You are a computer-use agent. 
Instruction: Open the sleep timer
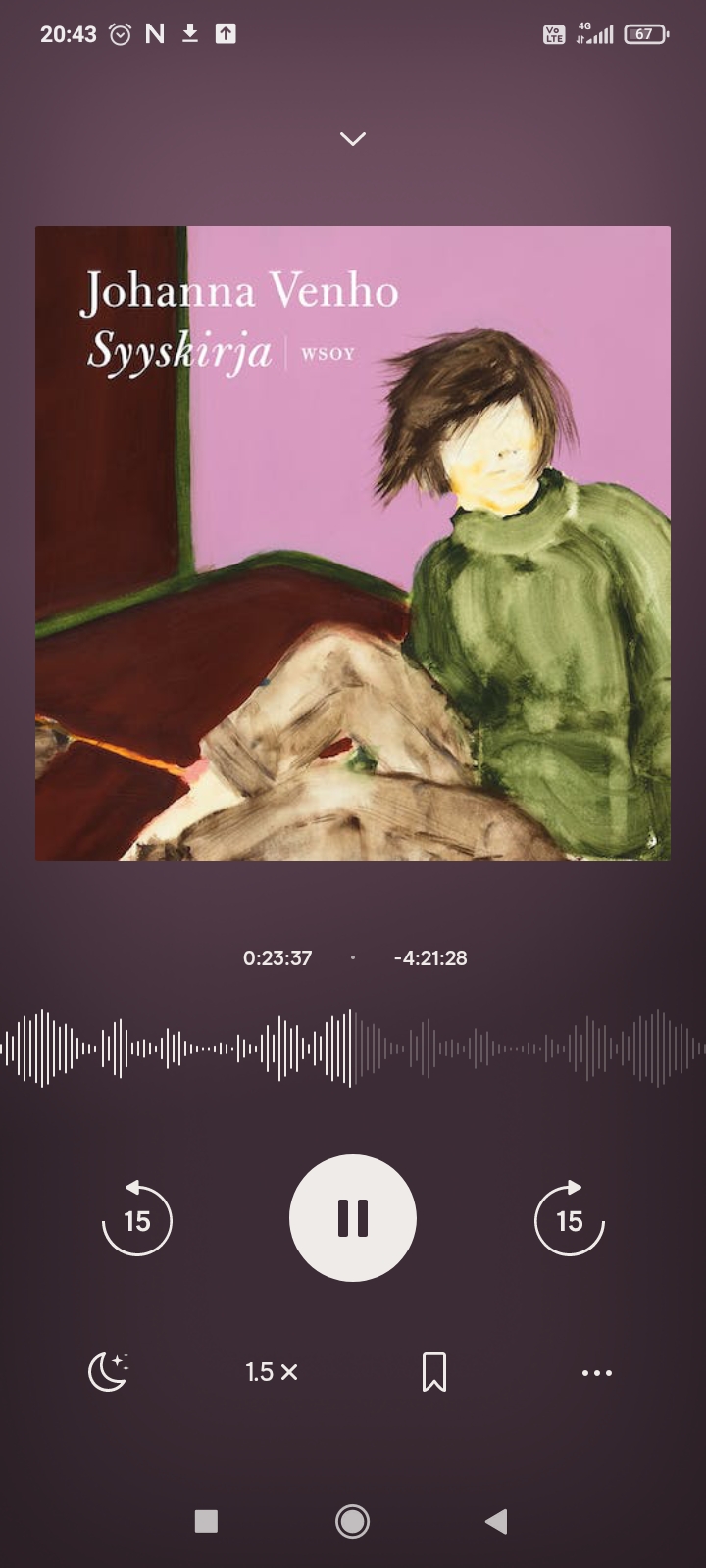coord(108,1372)
